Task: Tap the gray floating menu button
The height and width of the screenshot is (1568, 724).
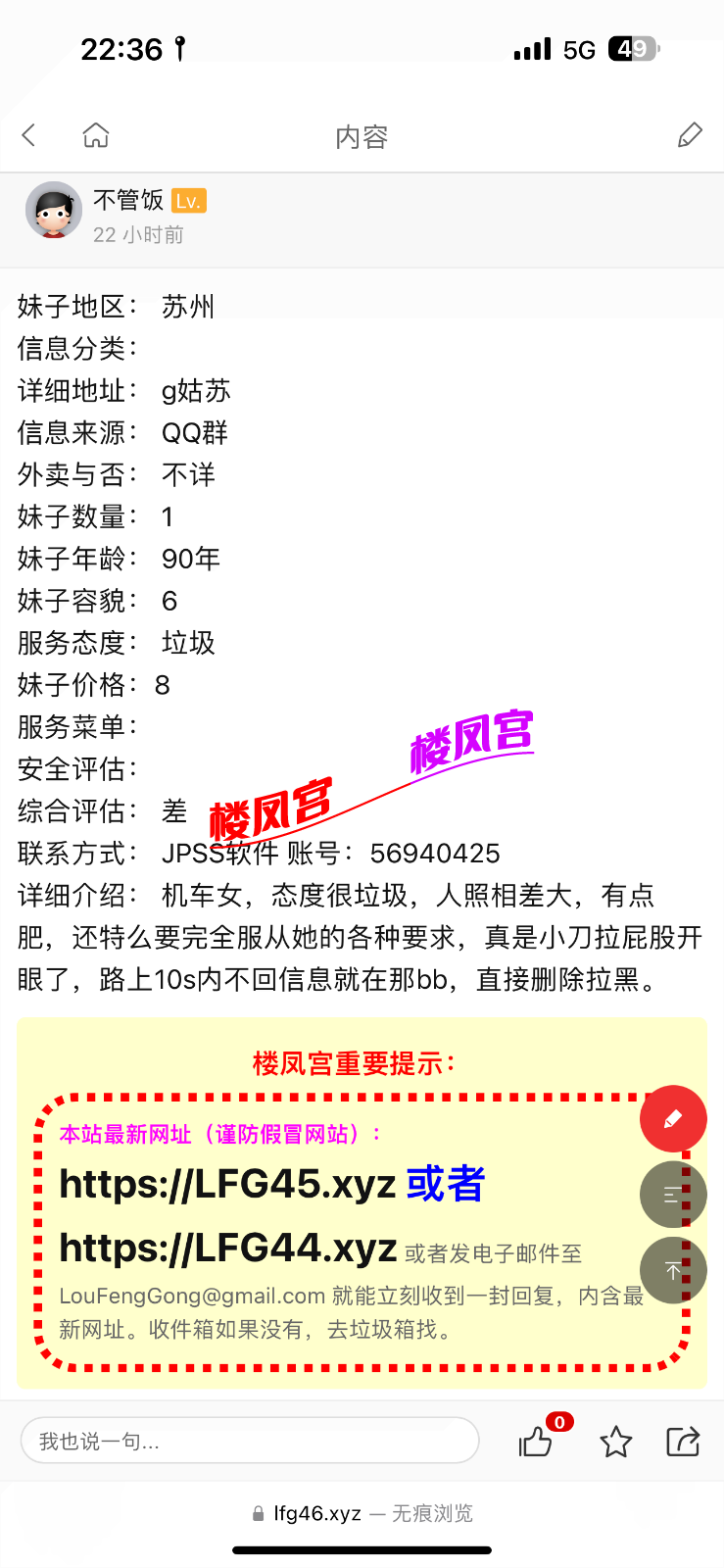Action: [x=673, y=1195]
